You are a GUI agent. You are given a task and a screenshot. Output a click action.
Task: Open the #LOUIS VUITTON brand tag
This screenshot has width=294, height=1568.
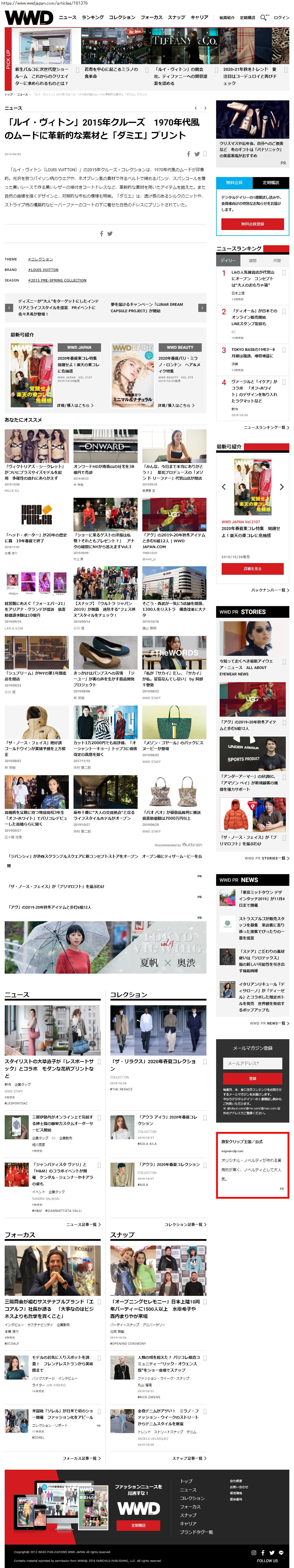coord(43,270)
